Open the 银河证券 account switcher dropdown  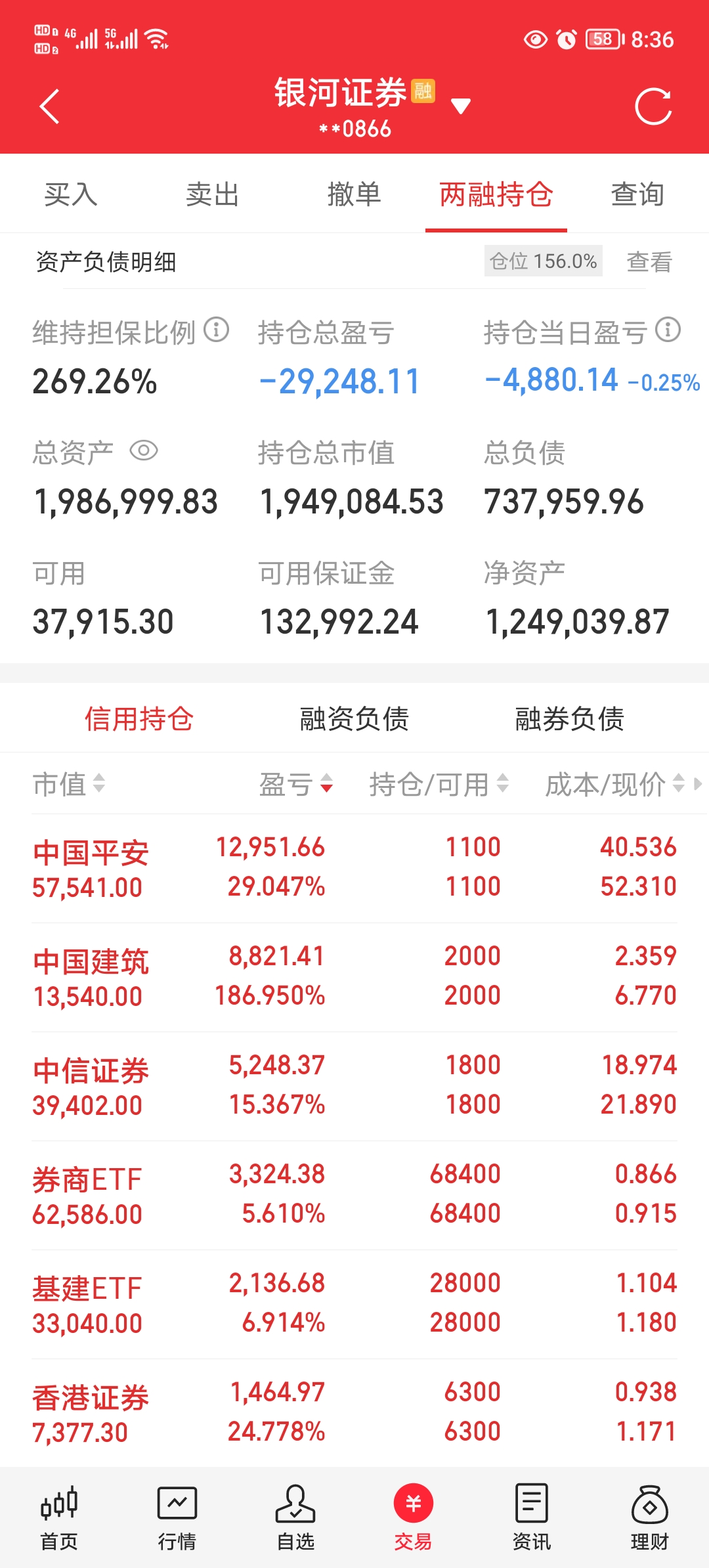(x=461, y=106)
